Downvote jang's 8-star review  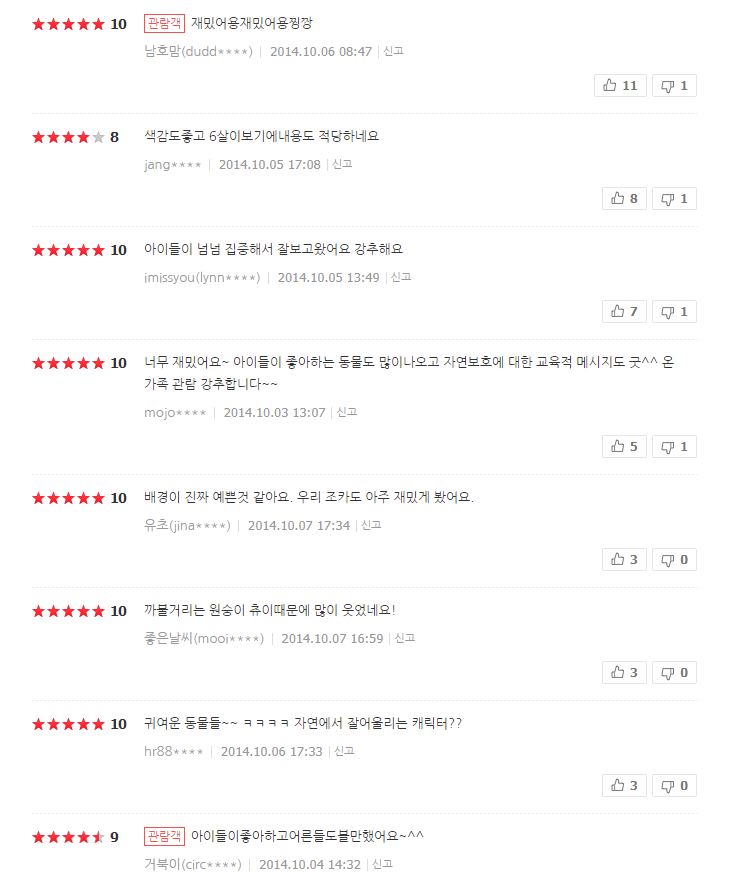tap(674, 199)
